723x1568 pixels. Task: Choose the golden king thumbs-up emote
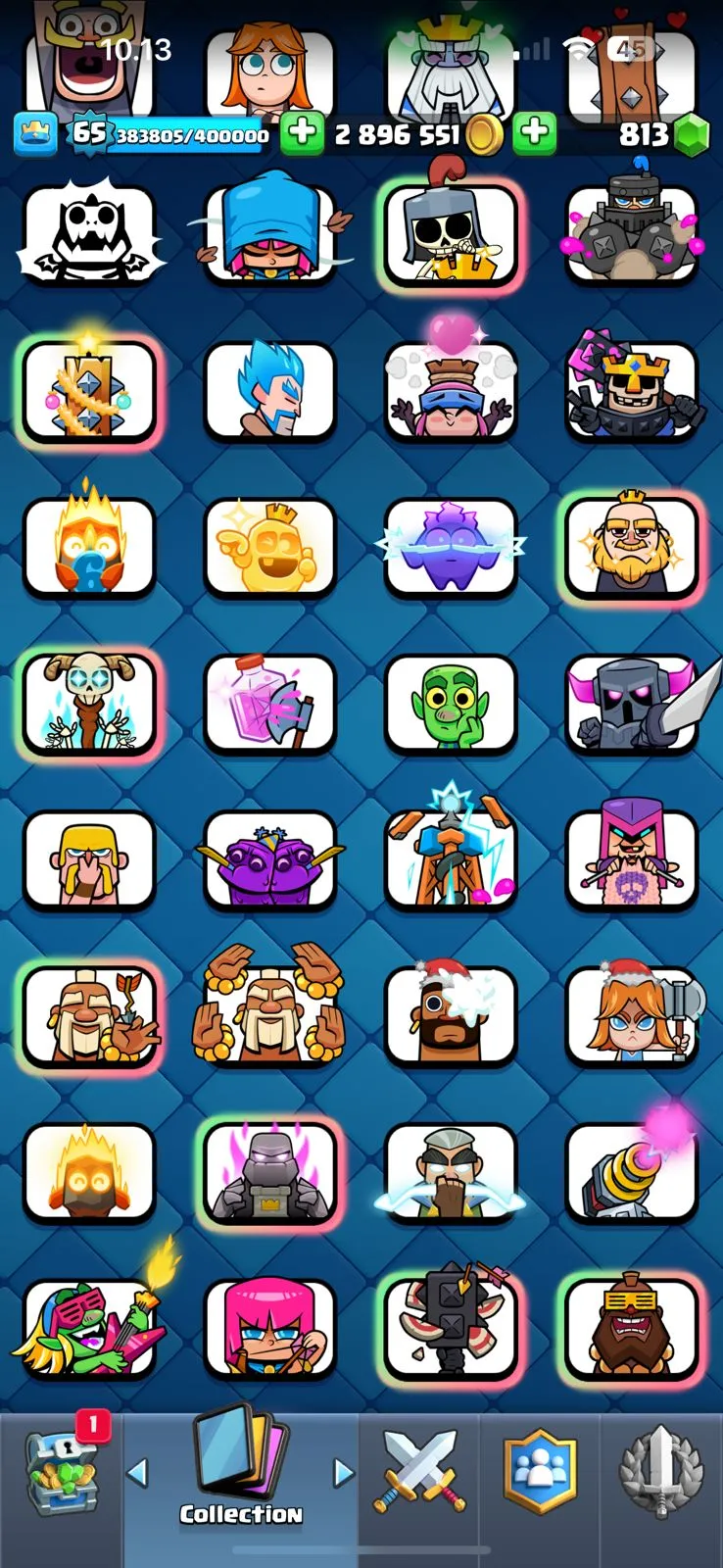pos(269,547)
